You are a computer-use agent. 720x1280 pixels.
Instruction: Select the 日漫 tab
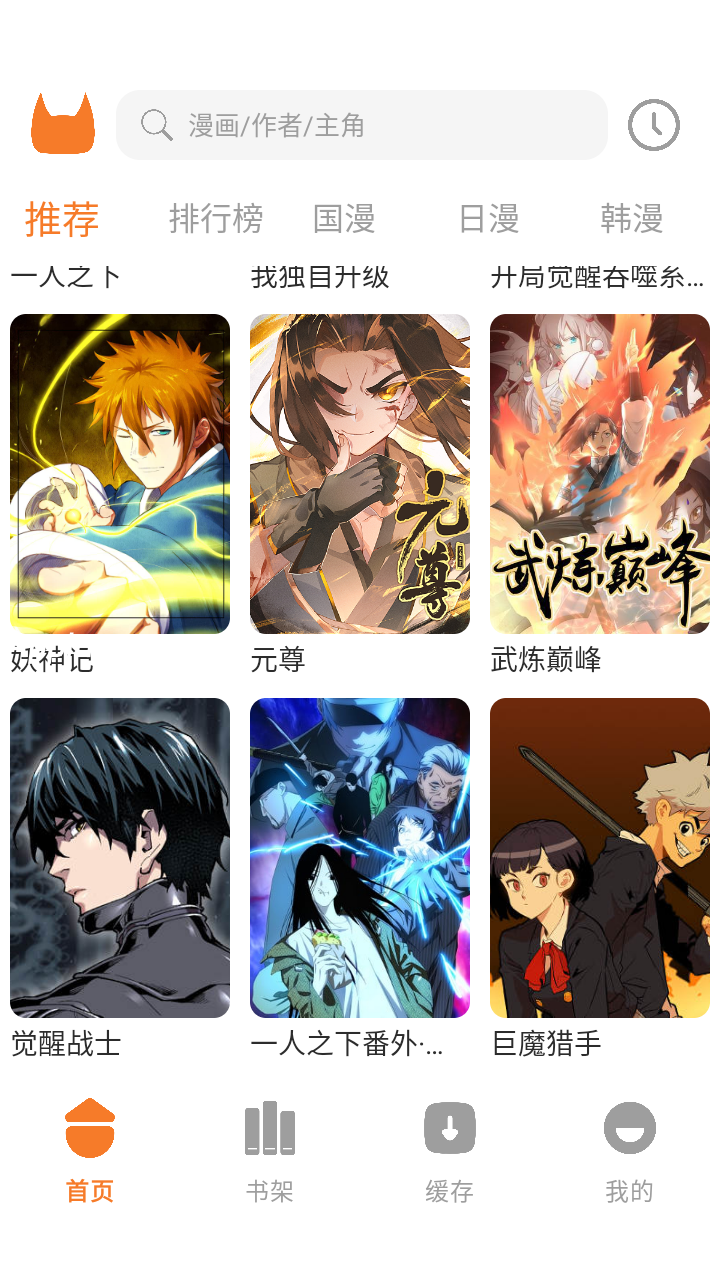pyautogui.click(x=488, y=218)
